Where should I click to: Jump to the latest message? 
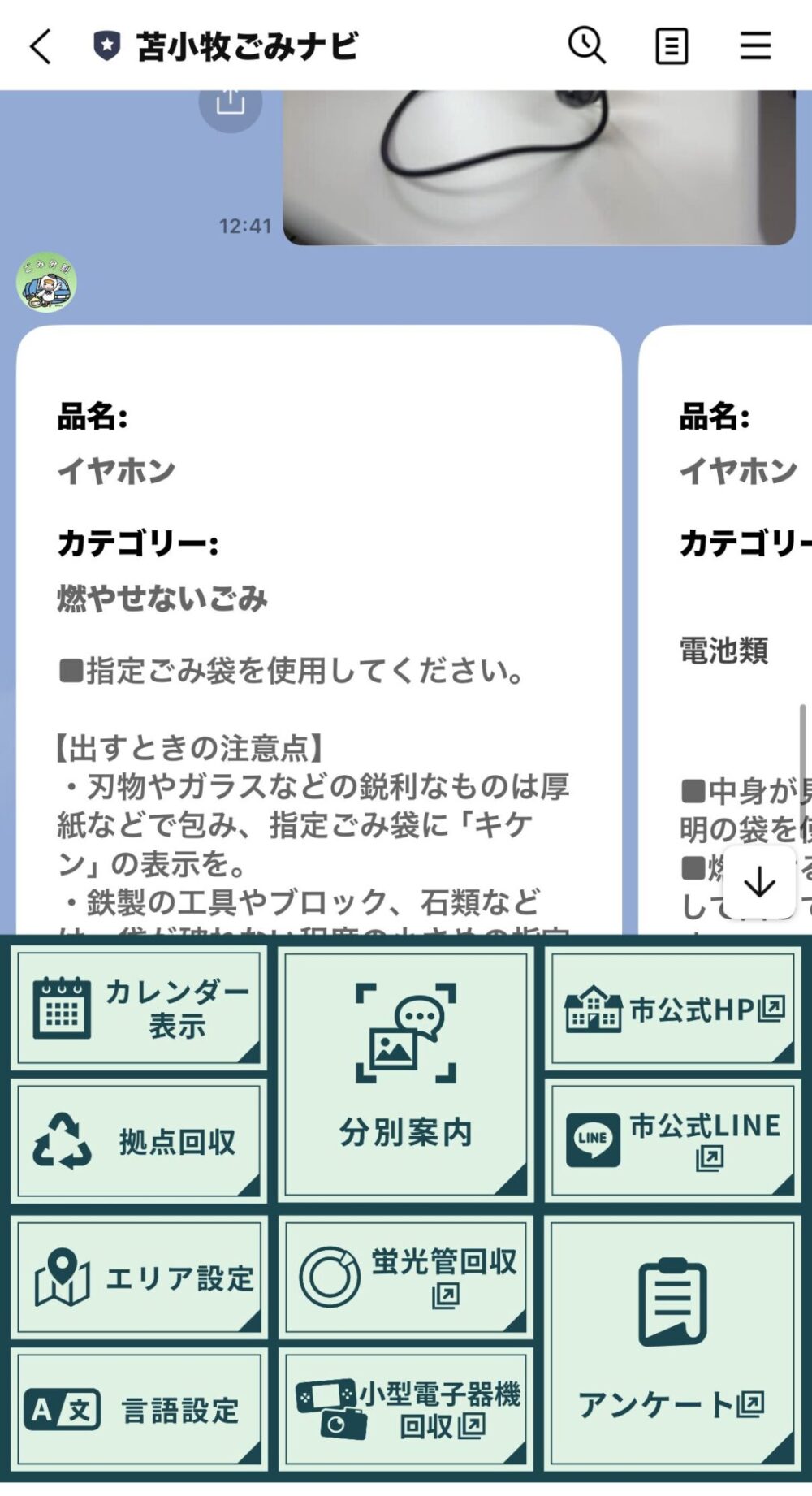[759, 882]
